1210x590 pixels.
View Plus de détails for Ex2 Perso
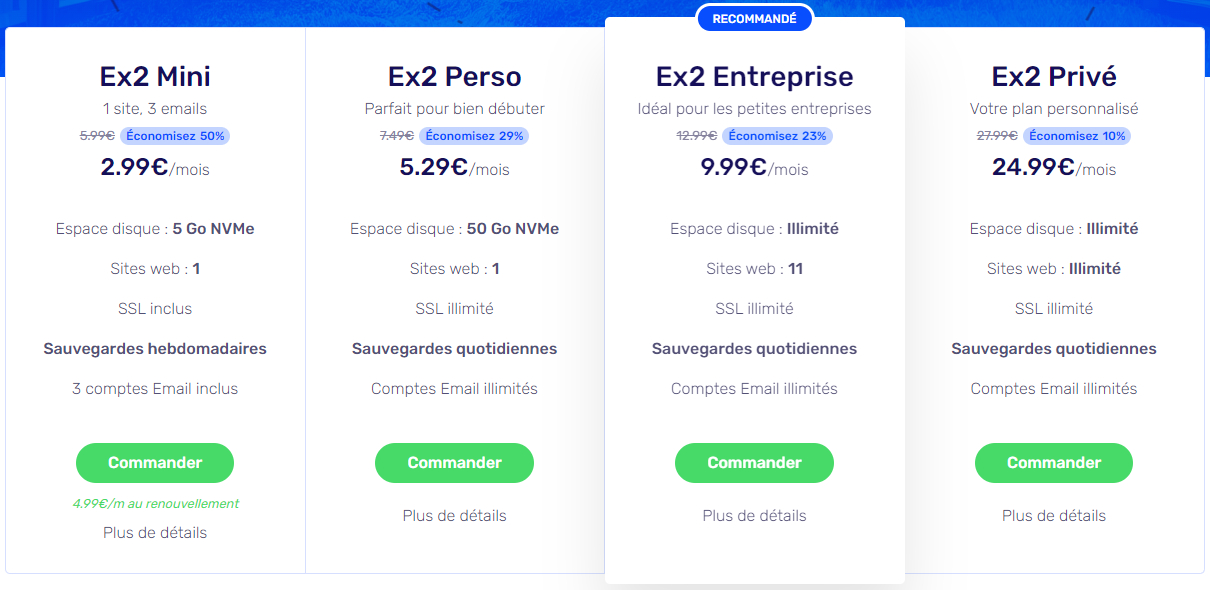tap(454, 516)
